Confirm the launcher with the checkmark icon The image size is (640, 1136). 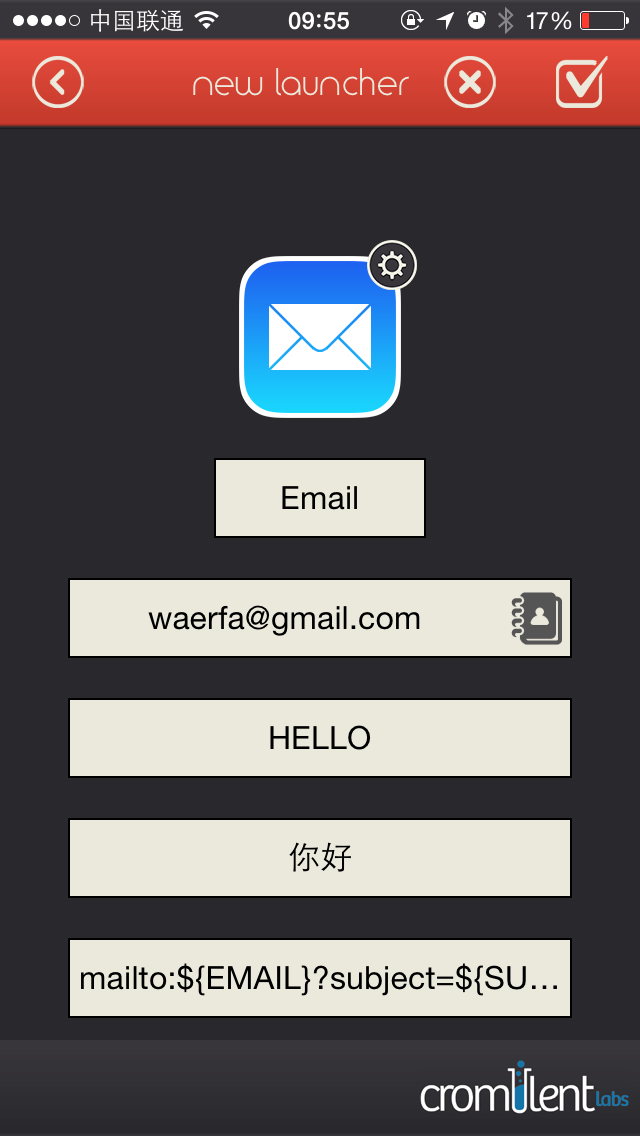(581, 82)
